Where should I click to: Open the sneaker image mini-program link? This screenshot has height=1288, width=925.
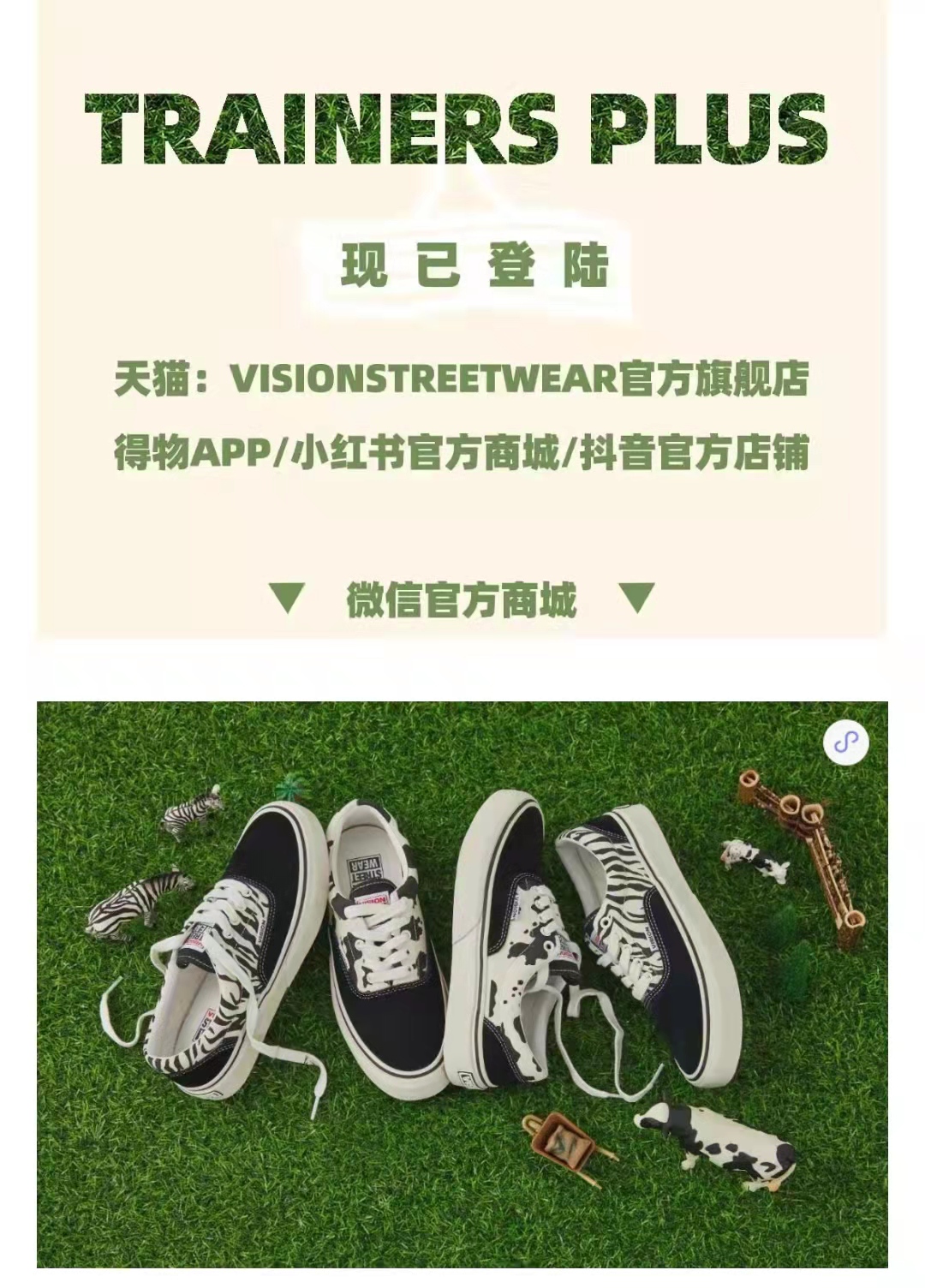[x=845, y=742]
